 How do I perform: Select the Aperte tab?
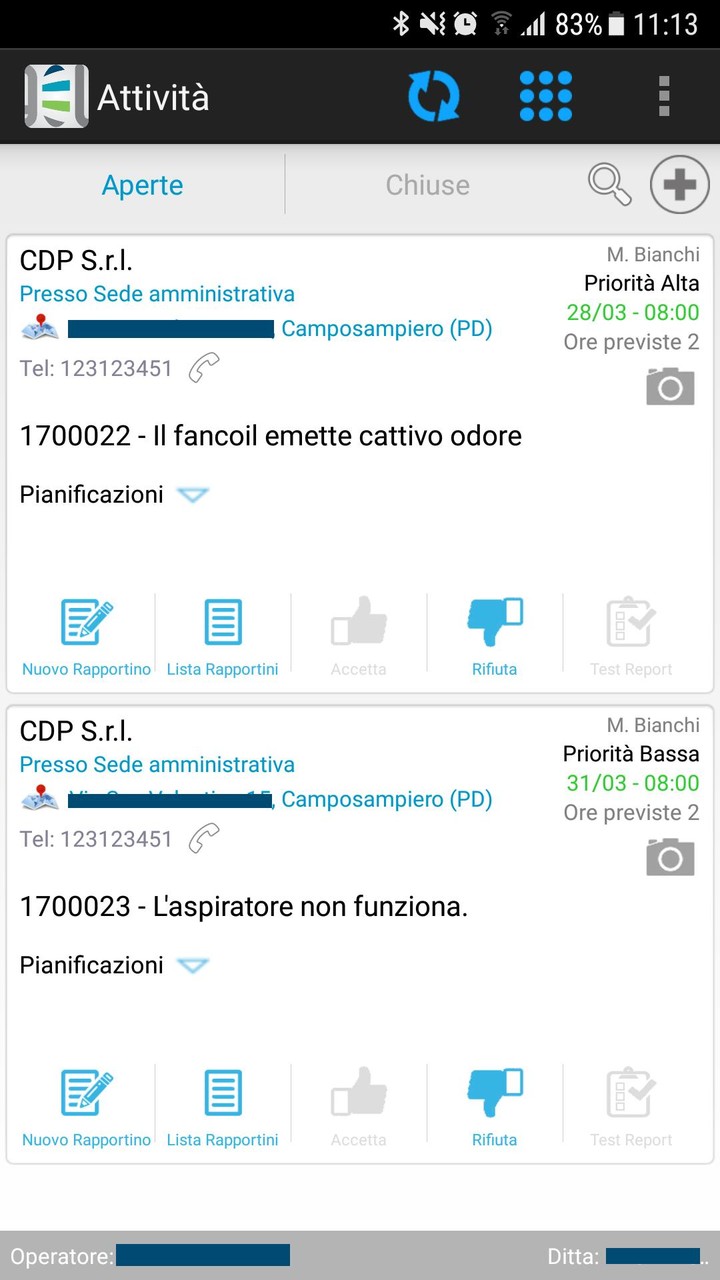pos(142,185)
